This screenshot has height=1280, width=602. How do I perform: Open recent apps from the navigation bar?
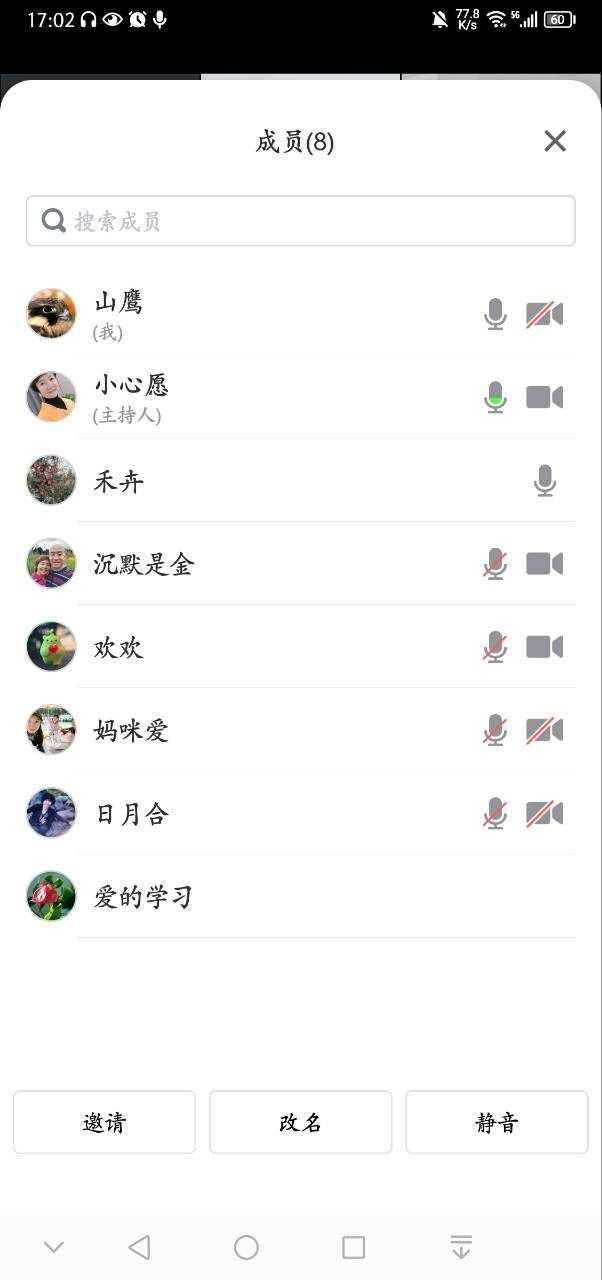pos(353,1247)
